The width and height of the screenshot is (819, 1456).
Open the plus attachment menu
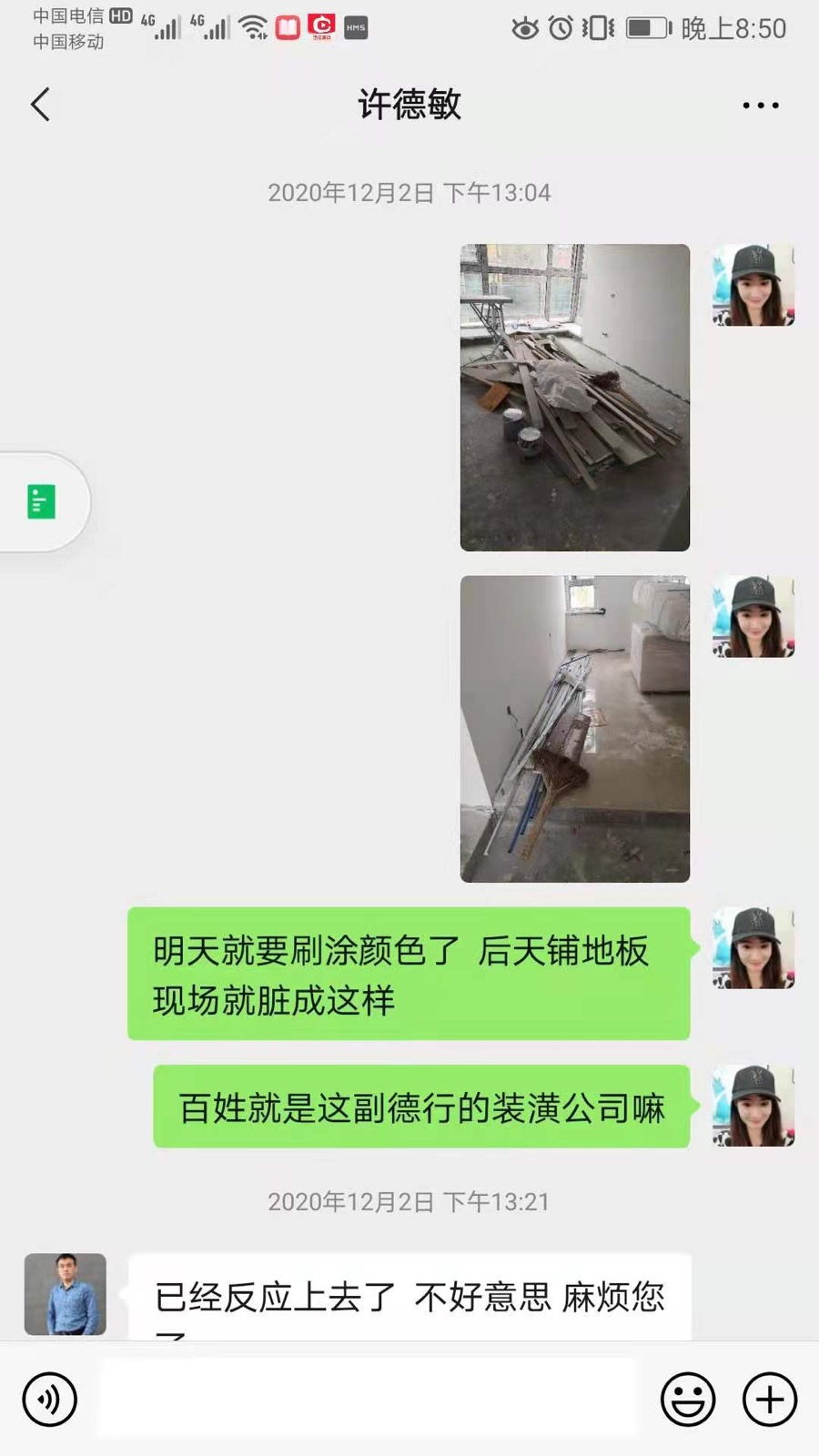(770, 1399)
